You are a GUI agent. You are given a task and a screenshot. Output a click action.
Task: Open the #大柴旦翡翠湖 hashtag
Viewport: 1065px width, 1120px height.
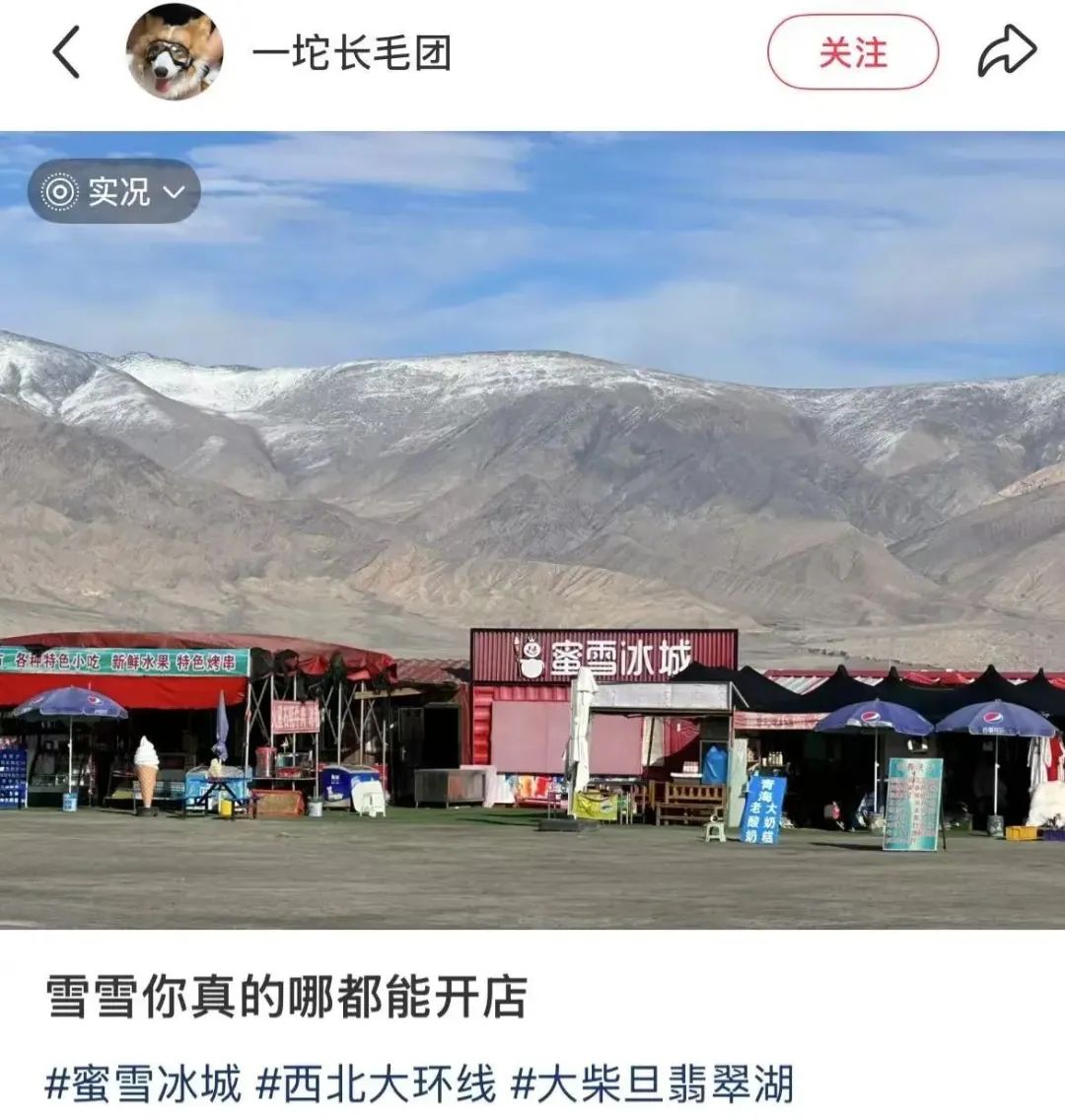tap(652, 1085)
